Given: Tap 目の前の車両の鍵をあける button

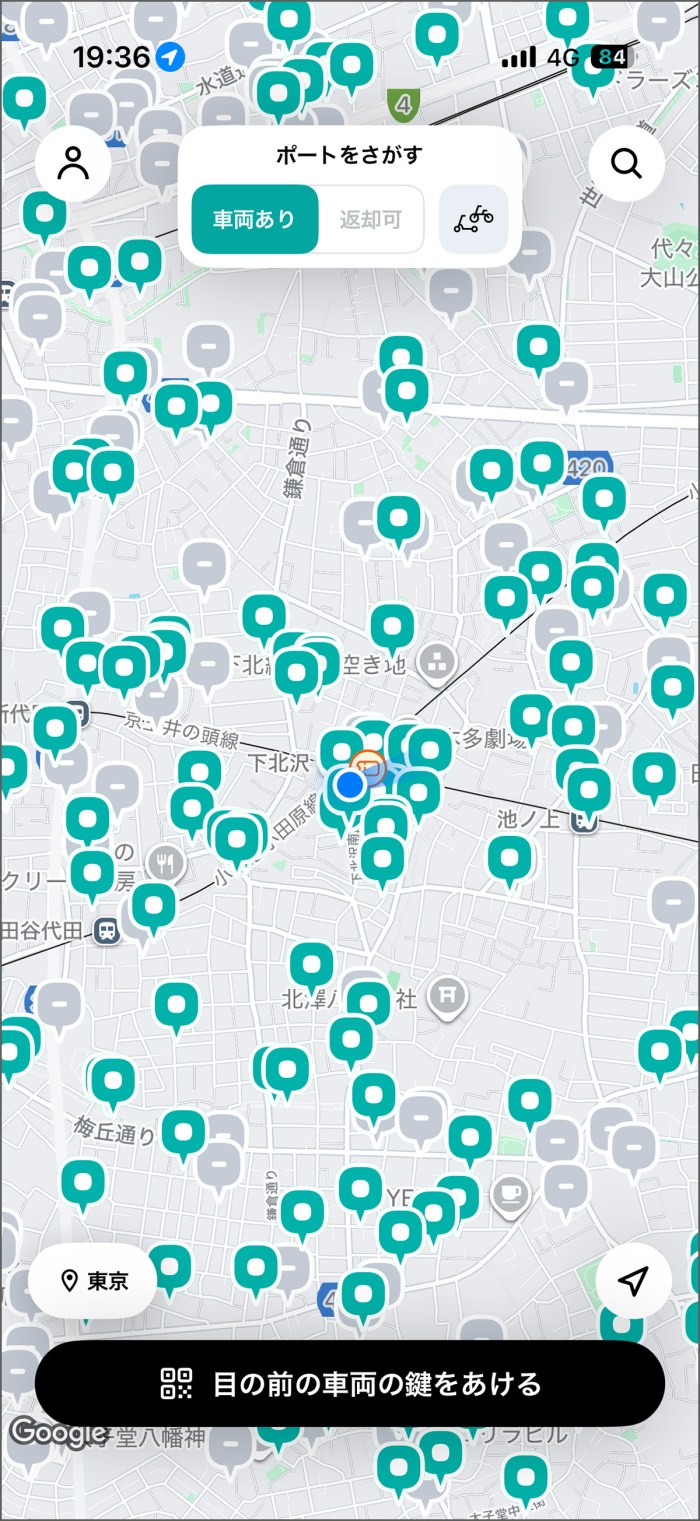Looking at the screenshot, I should coord(350,1384).
